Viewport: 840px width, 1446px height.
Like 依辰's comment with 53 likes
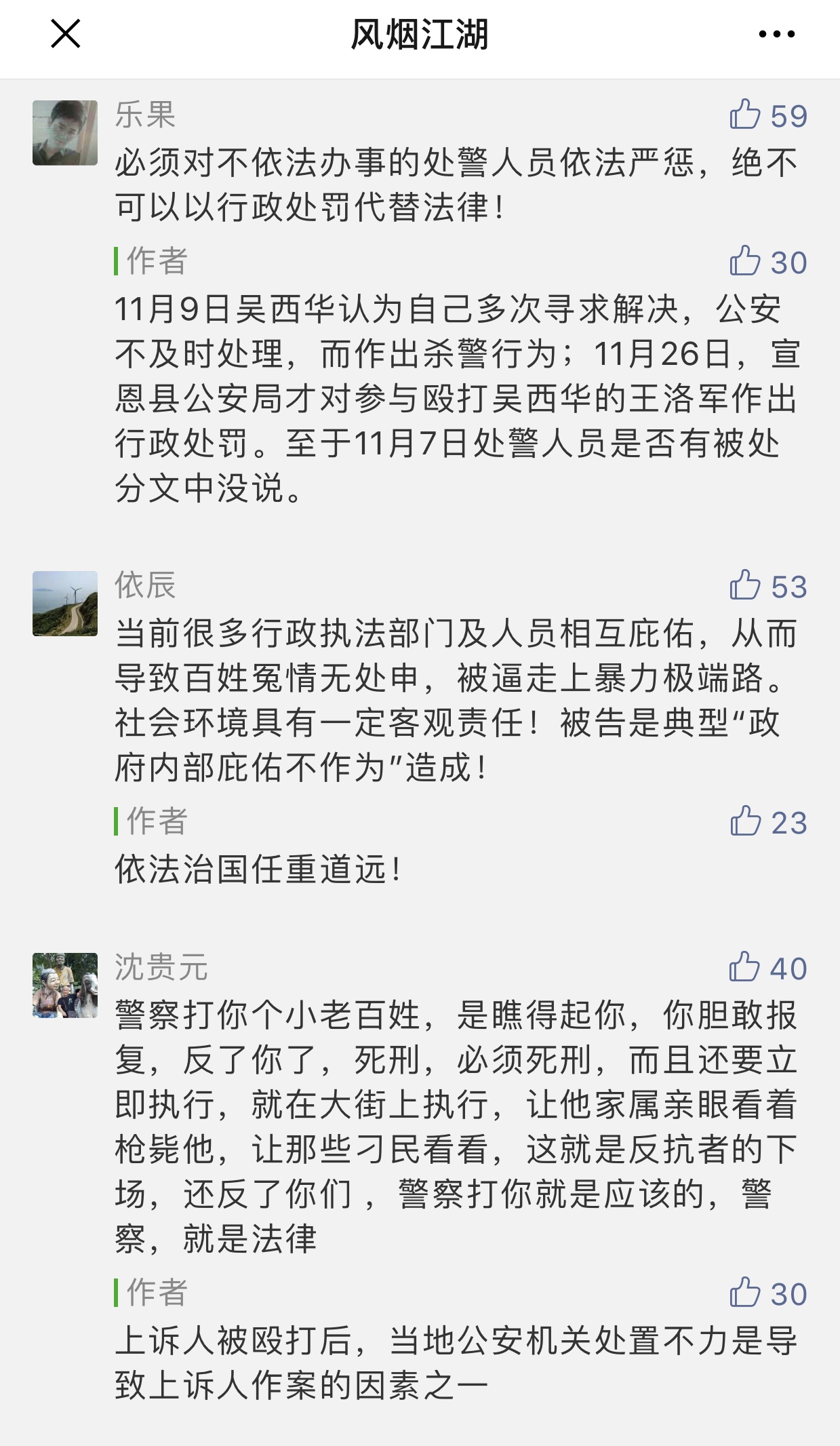tap(745, 585)
